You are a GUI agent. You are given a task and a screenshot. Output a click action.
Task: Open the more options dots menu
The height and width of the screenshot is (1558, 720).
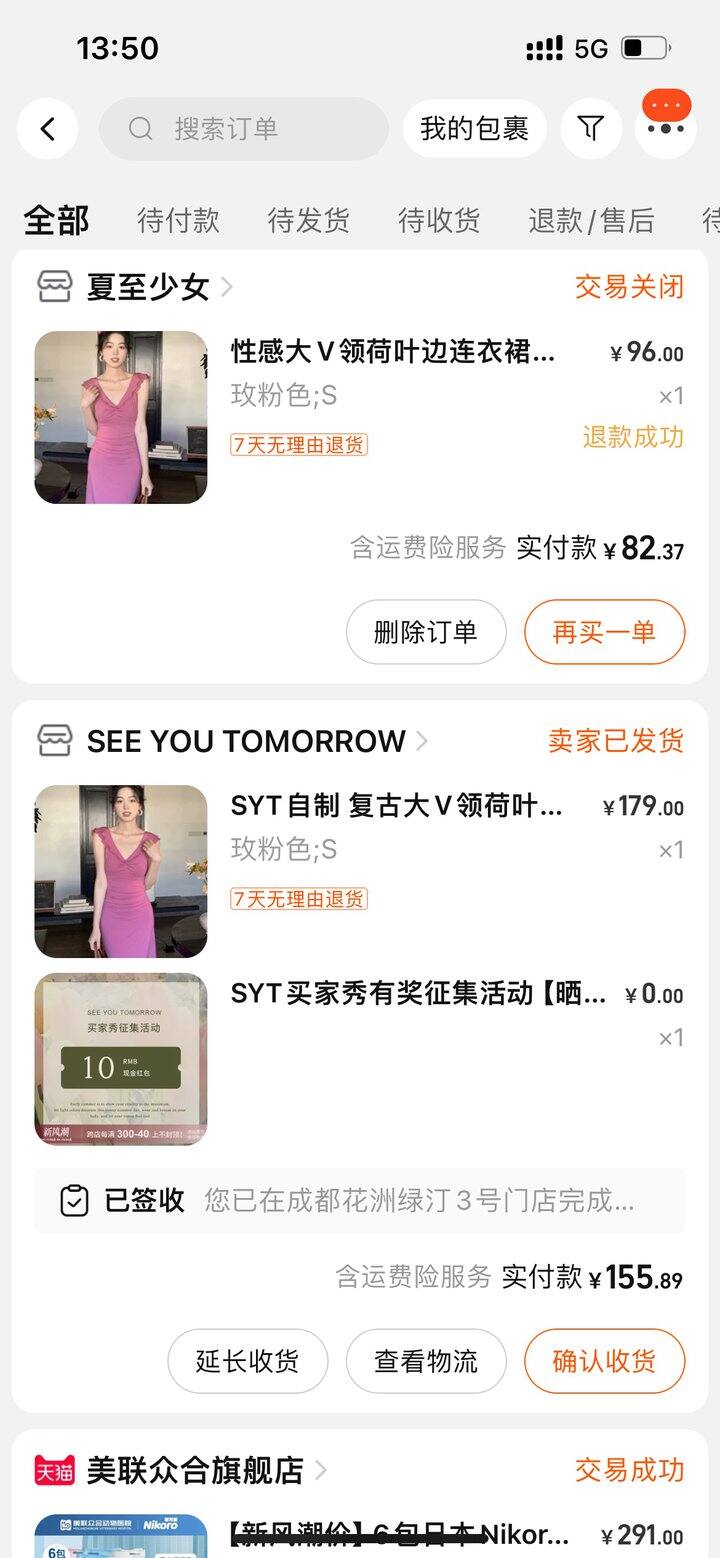665,129
